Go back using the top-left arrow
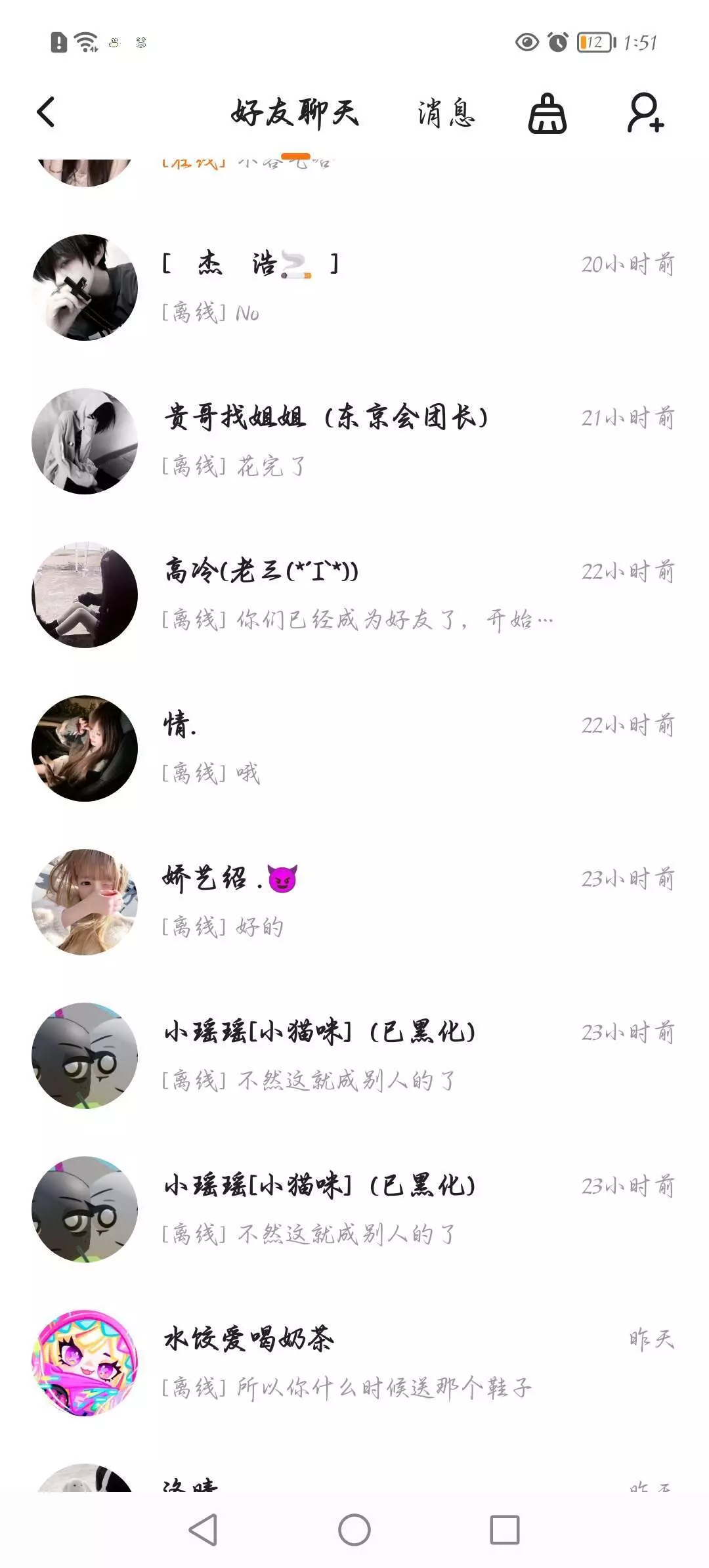The height and width of the screenshot is (1568, 709). tap(45, 112)
